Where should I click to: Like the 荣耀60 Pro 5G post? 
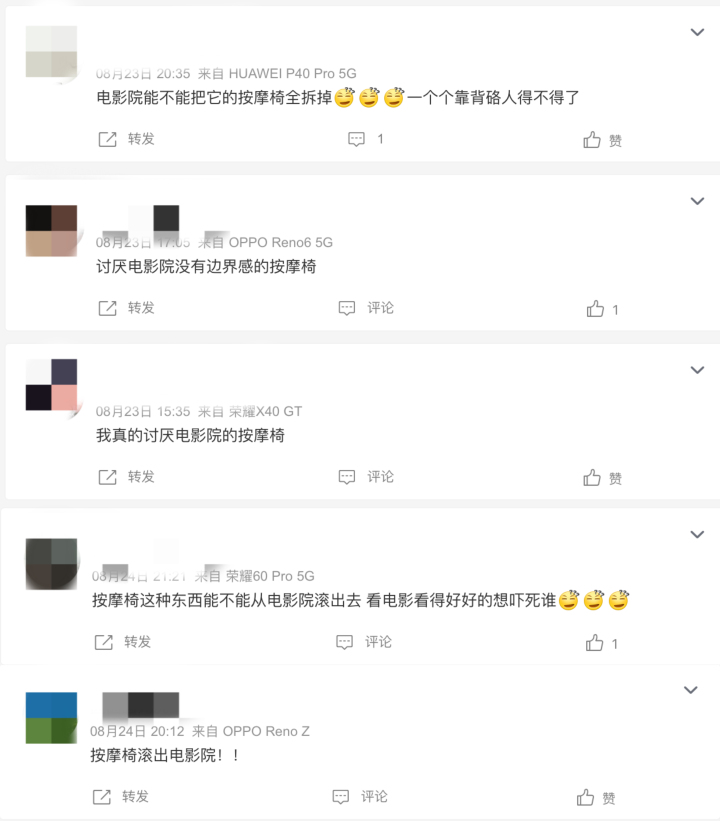[602, 643]
